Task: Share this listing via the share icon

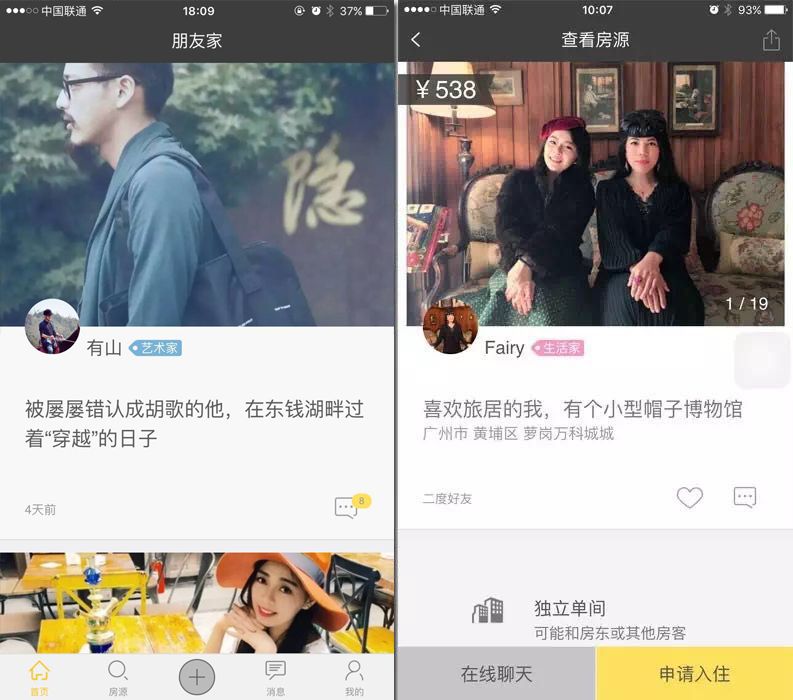Action: (x=771, y=40)
